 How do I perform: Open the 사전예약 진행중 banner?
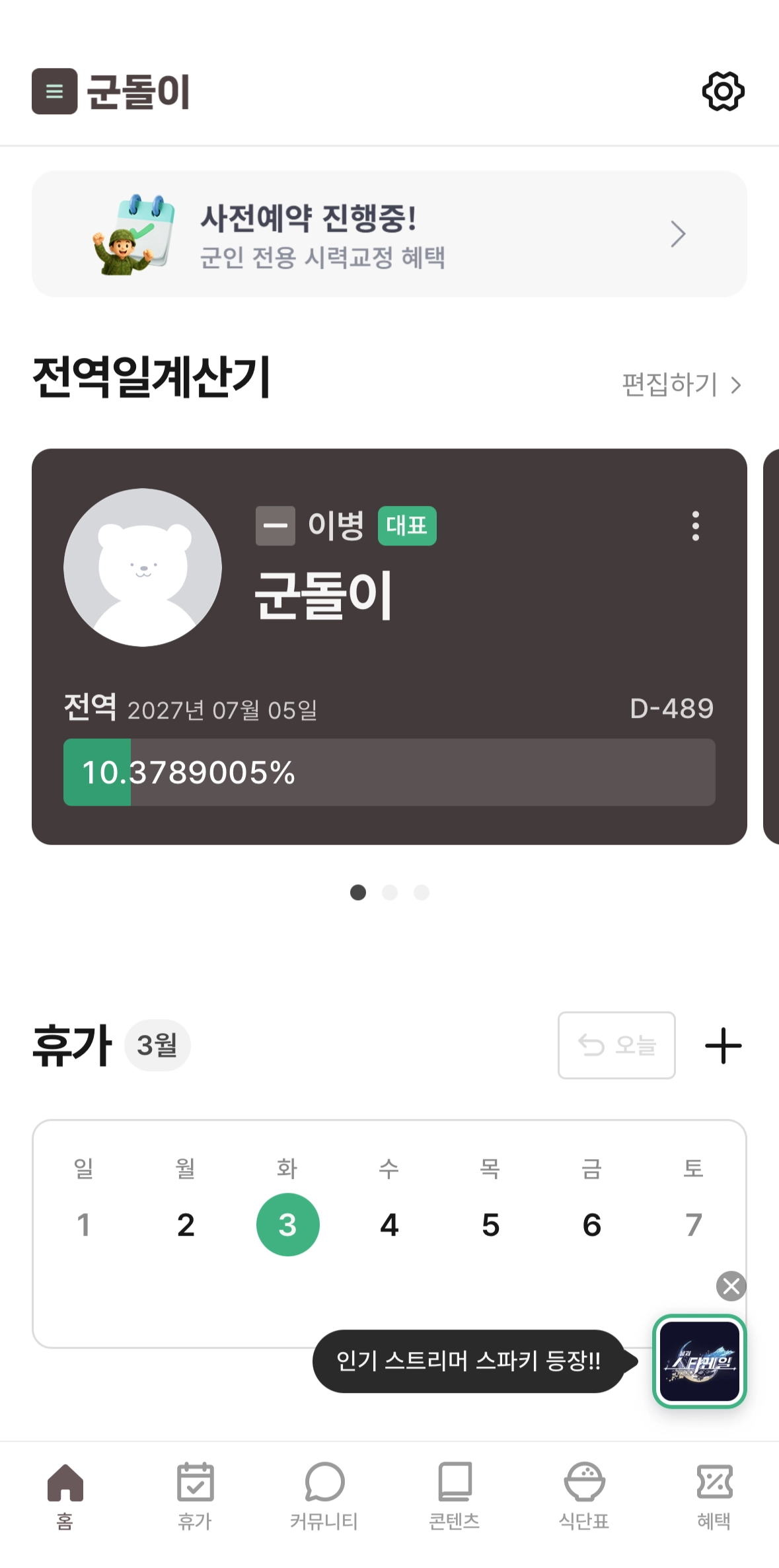click(389, 234)
